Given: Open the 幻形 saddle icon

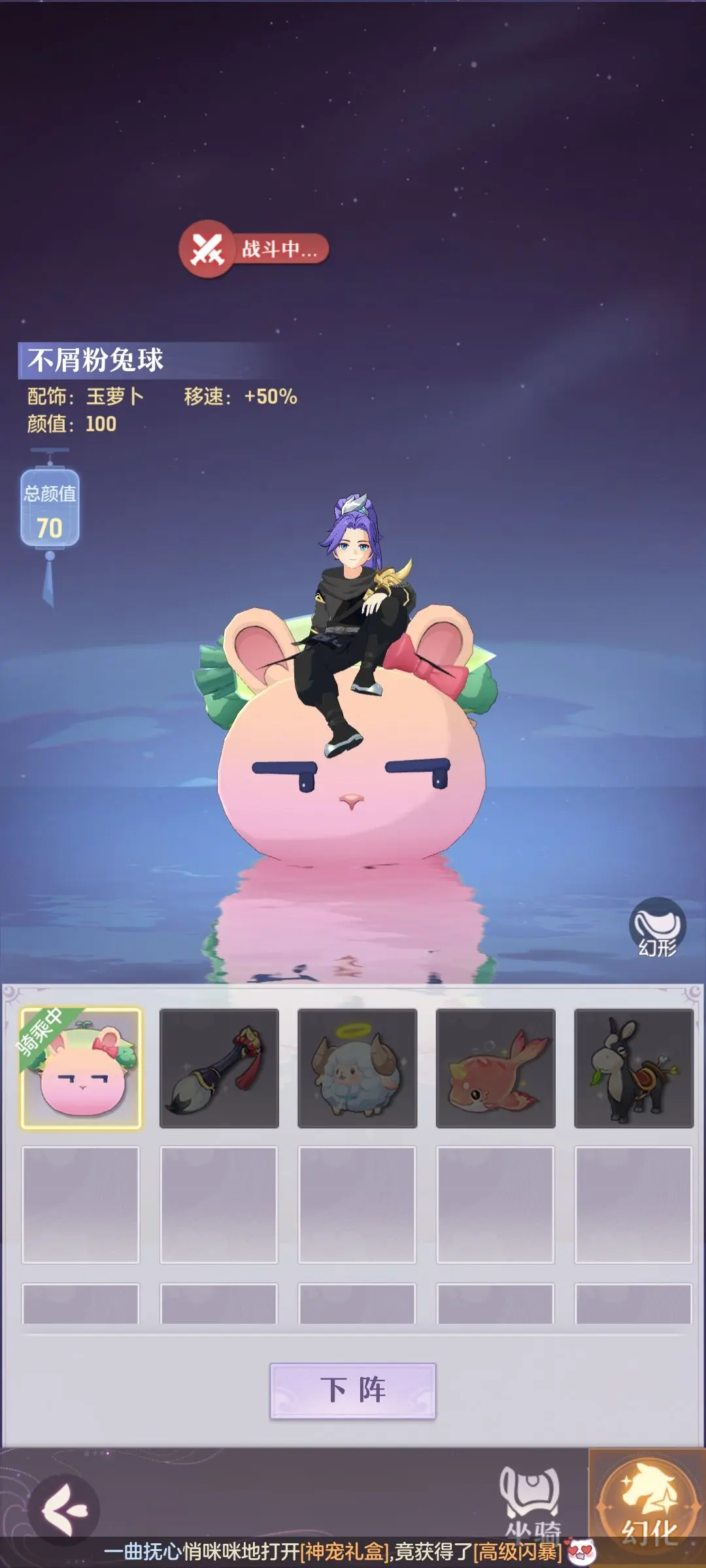Looking at the screenshot, I should 657,928.
